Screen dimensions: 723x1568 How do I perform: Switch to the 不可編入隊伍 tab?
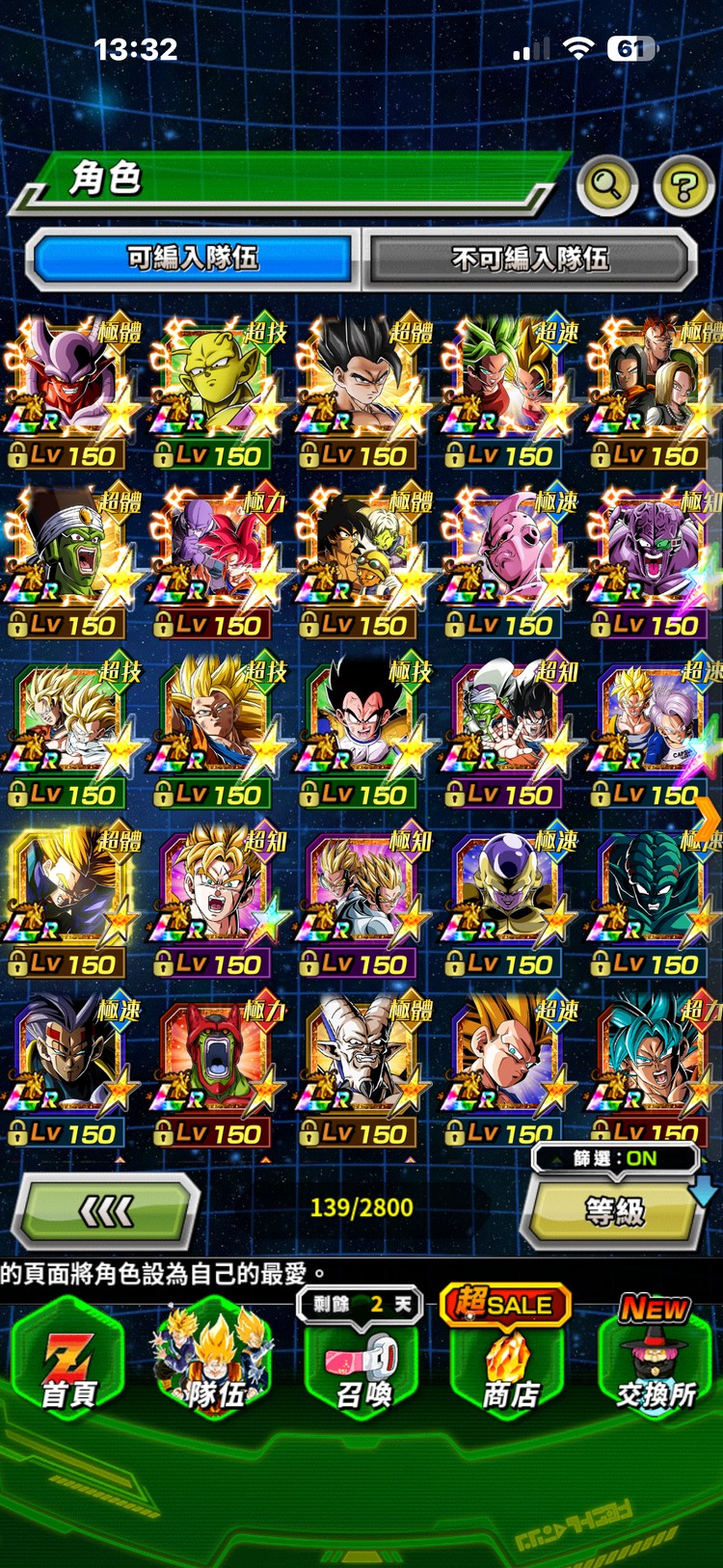pyautogui.click(x=529, y=258)
